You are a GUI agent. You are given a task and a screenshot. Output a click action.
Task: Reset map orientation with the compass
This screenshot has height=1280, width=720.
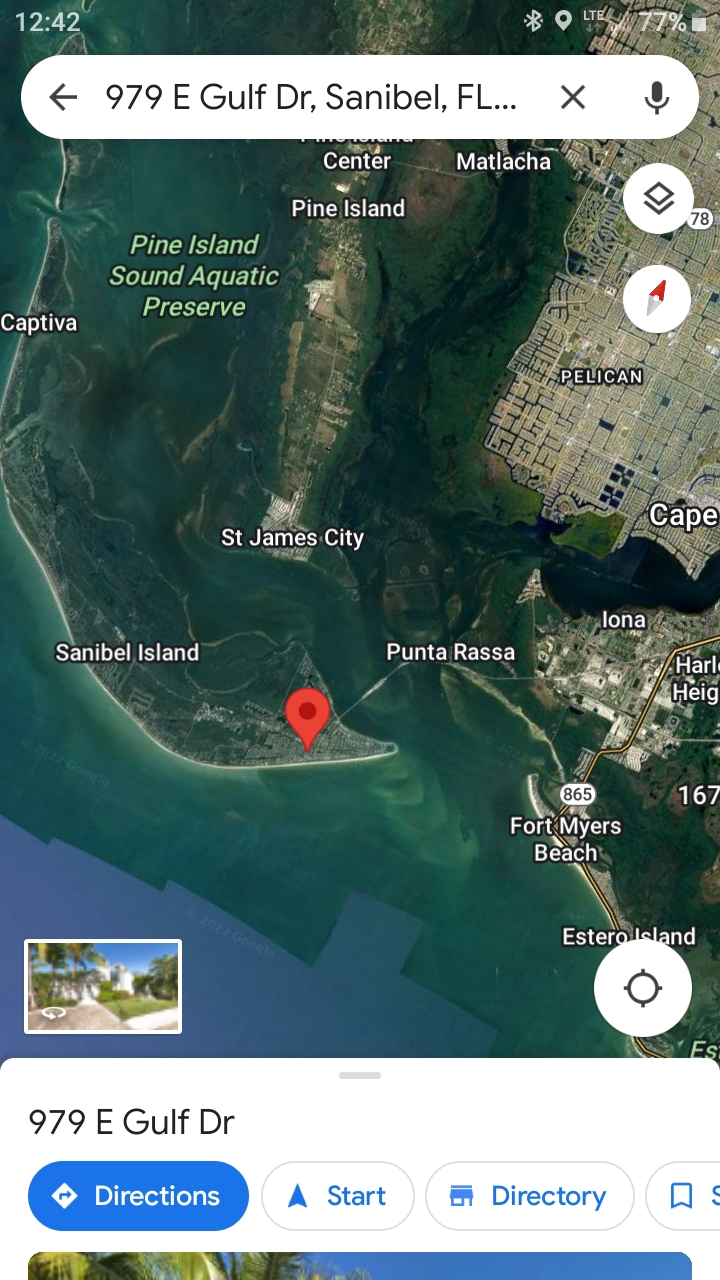[x=656, y=298]
